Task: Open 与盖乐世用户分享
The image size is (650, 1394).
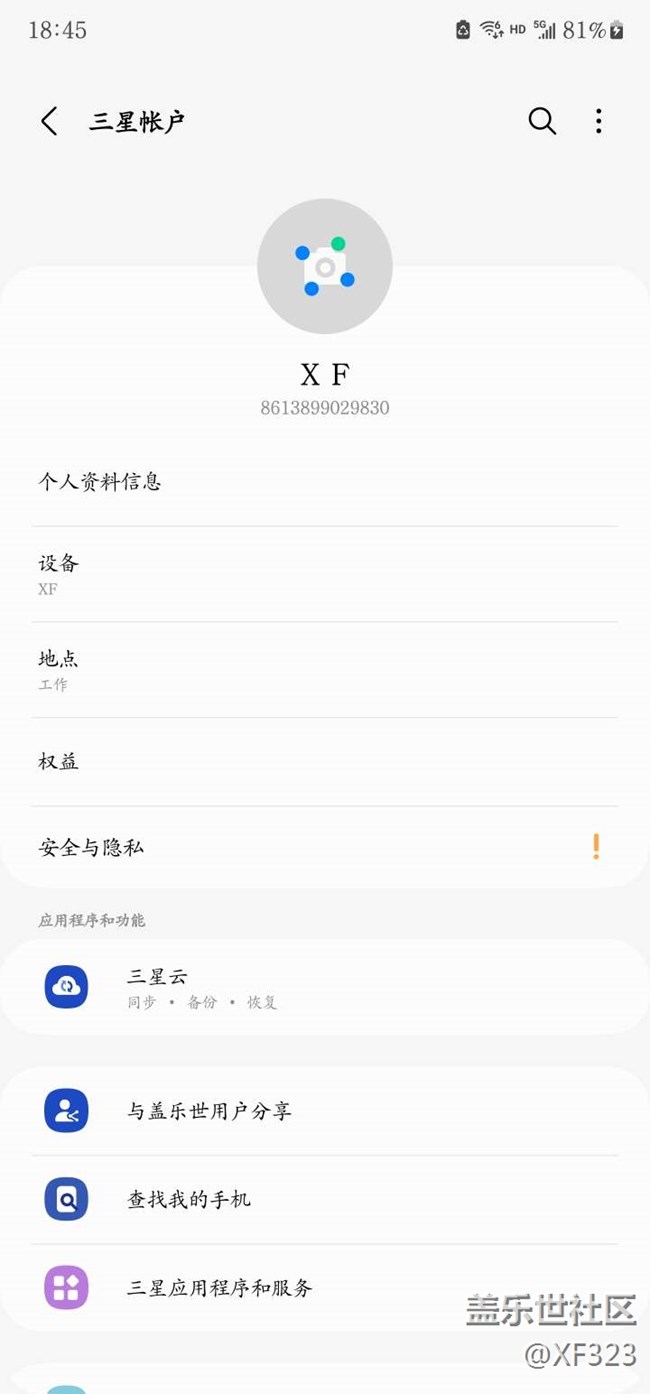Action: (324, 1111)
